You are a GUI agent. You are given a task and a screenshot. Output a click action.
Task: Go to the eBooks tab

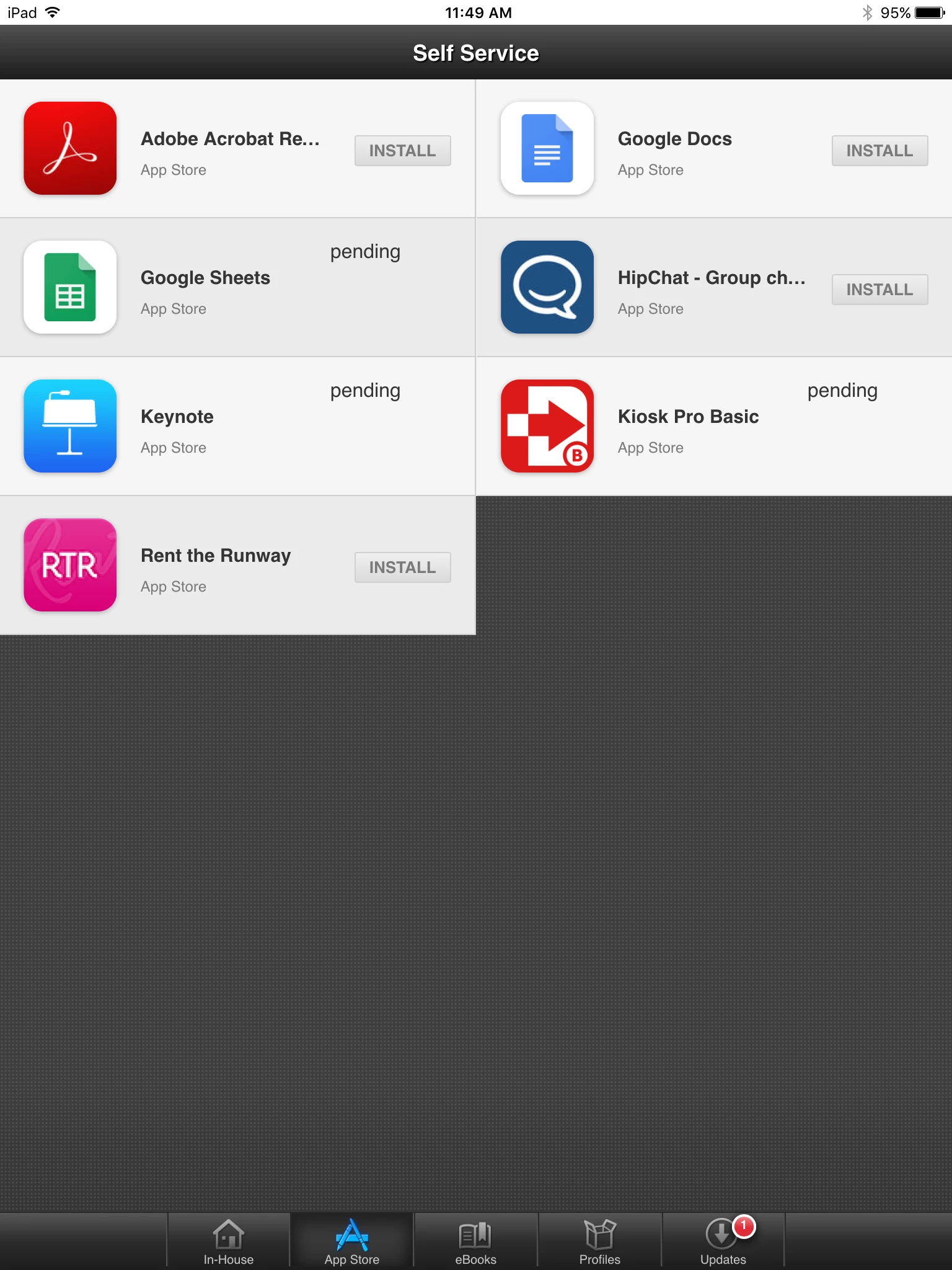click(x=475, y=1241)
